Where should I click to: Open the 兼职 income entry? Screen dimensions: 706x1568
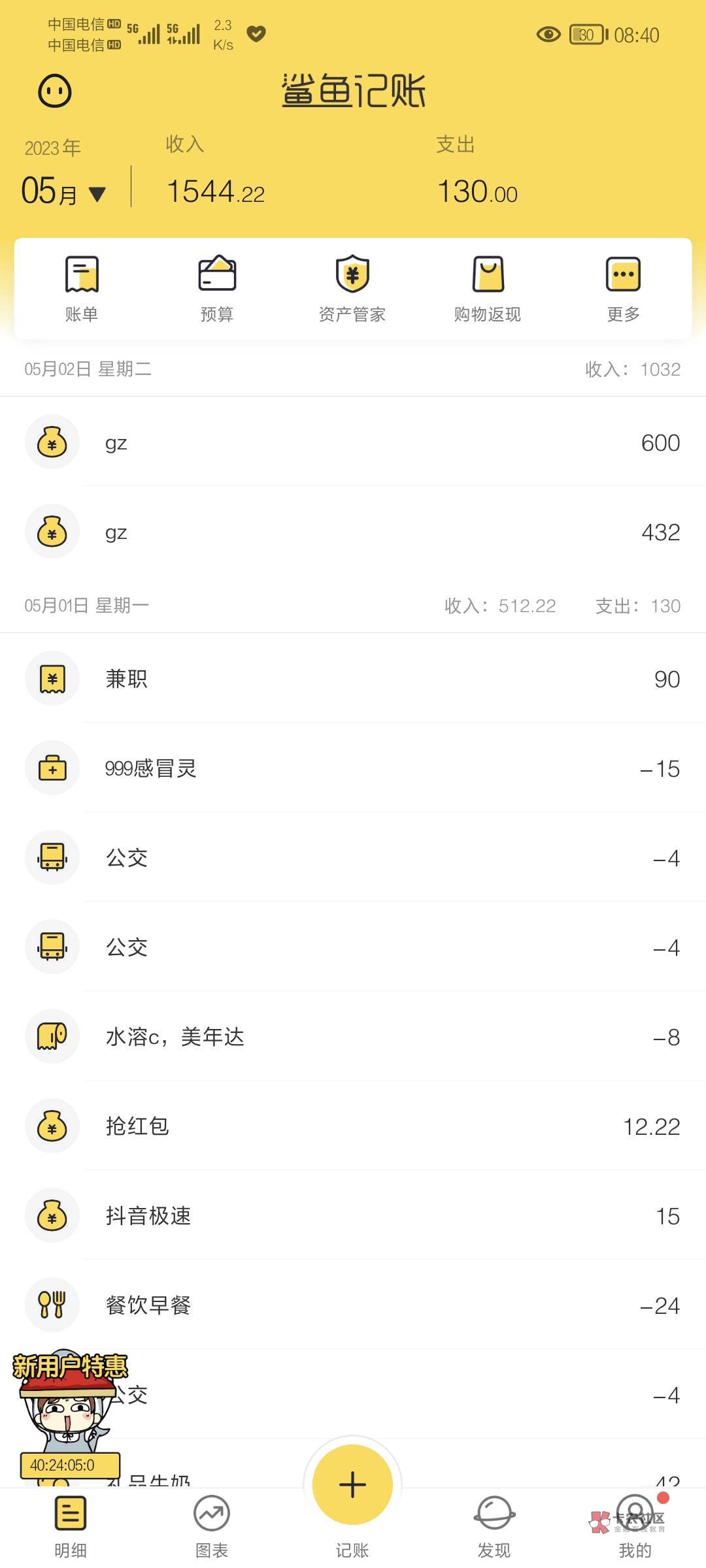point(353,679)
